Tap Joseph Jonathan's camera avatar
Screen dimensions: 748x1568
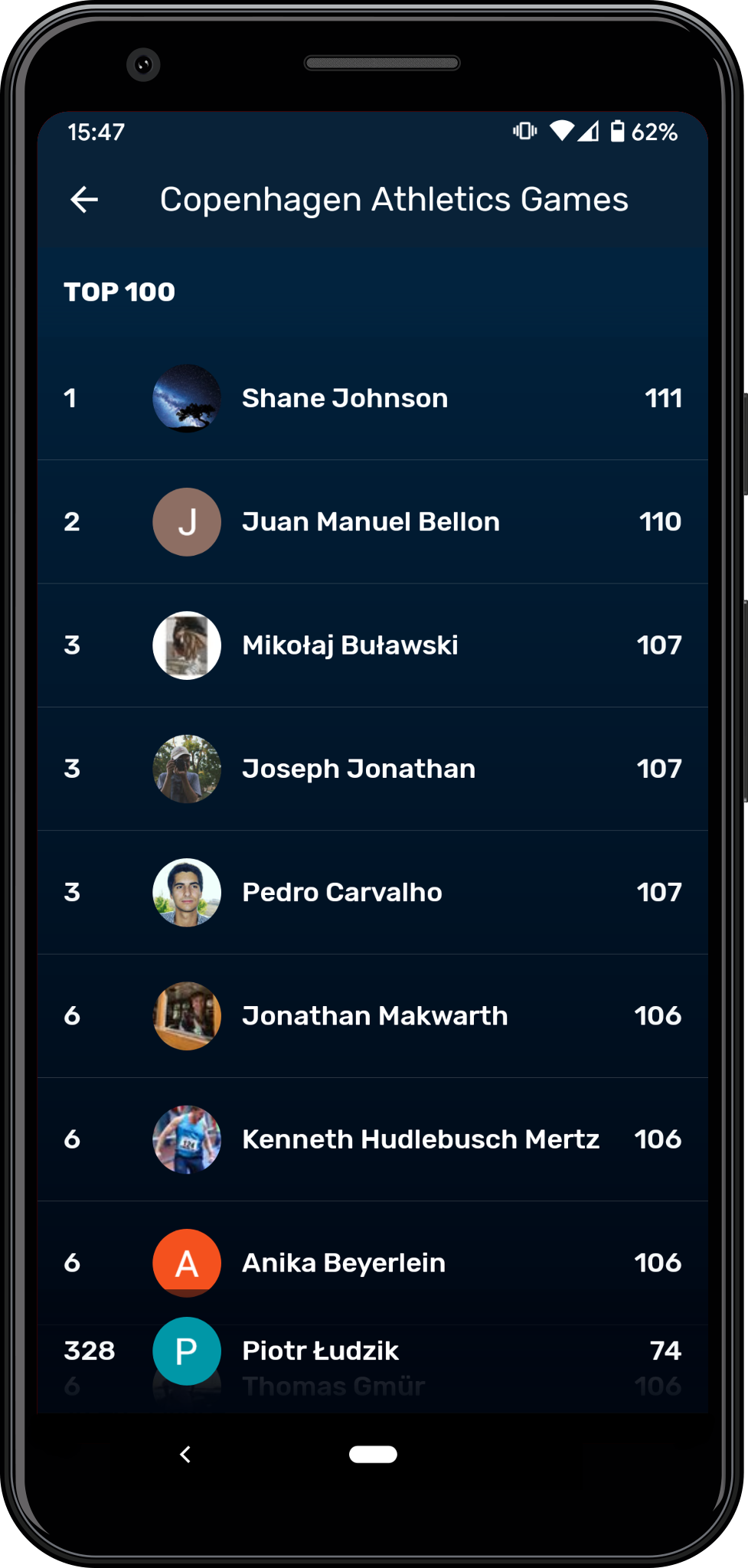(x=187, y=769)
